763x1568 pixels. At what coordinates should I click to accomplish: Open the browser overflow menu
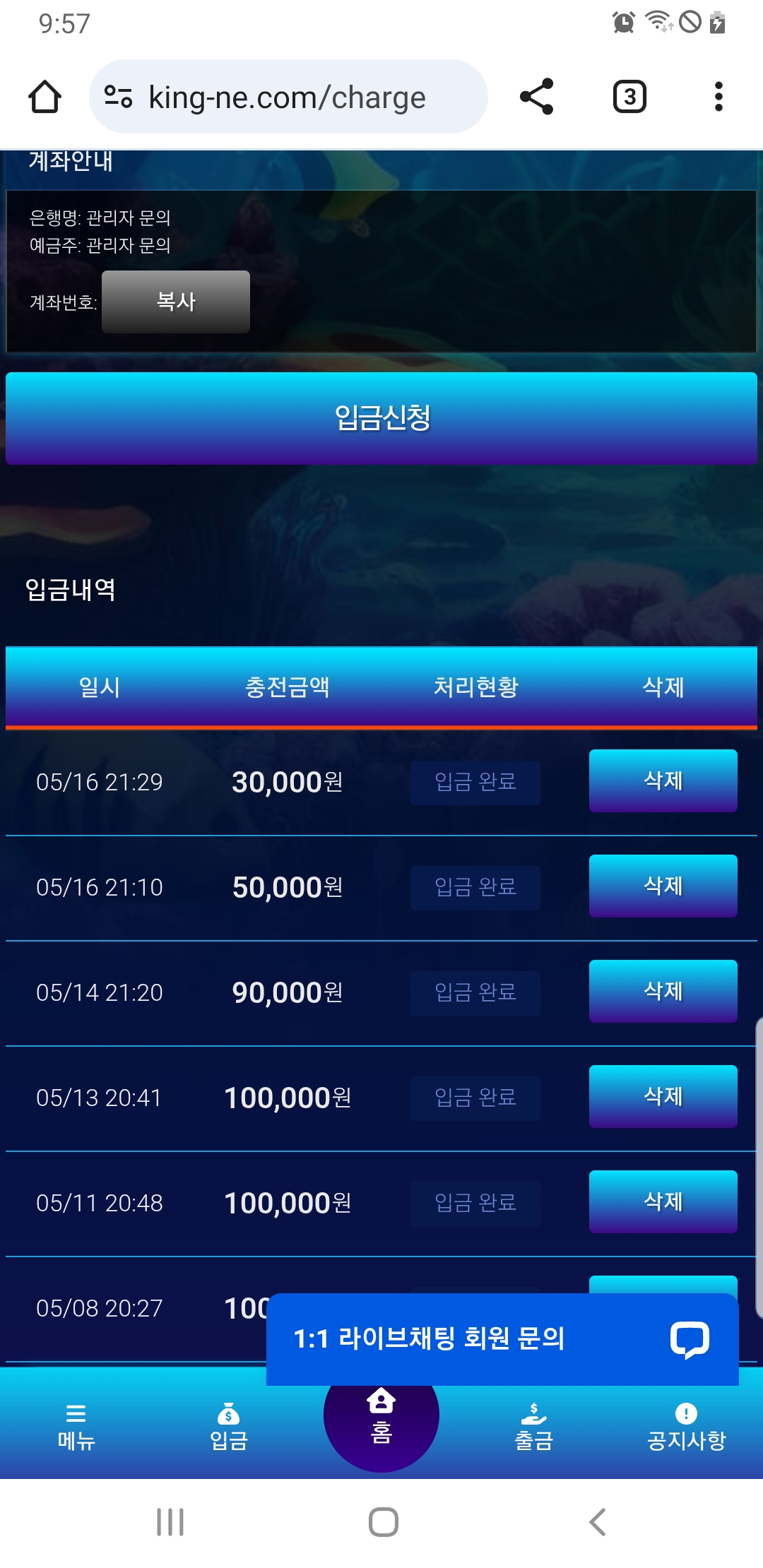718,97
